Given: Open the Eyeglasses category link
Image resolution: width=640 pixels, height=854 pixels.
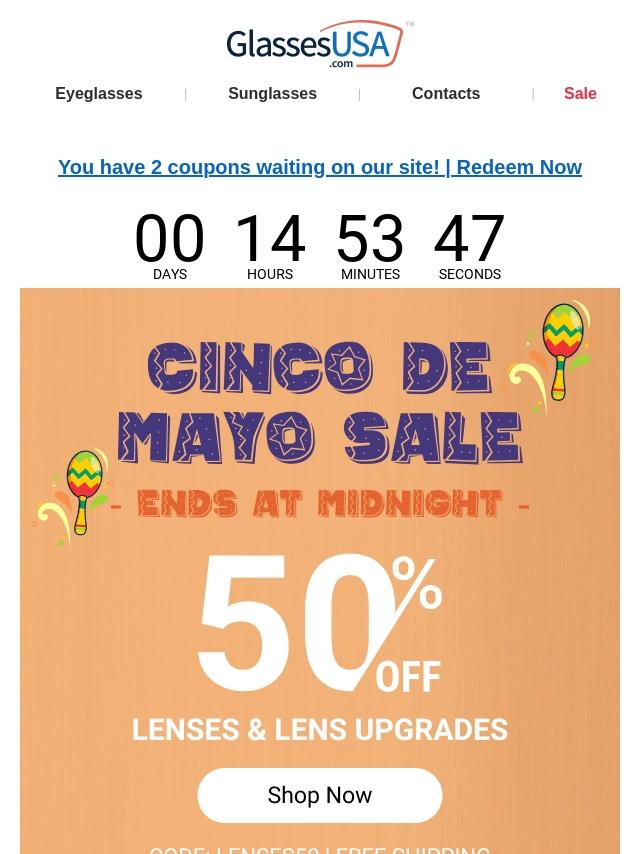Looking at the screenshot, I should point(99,94).
